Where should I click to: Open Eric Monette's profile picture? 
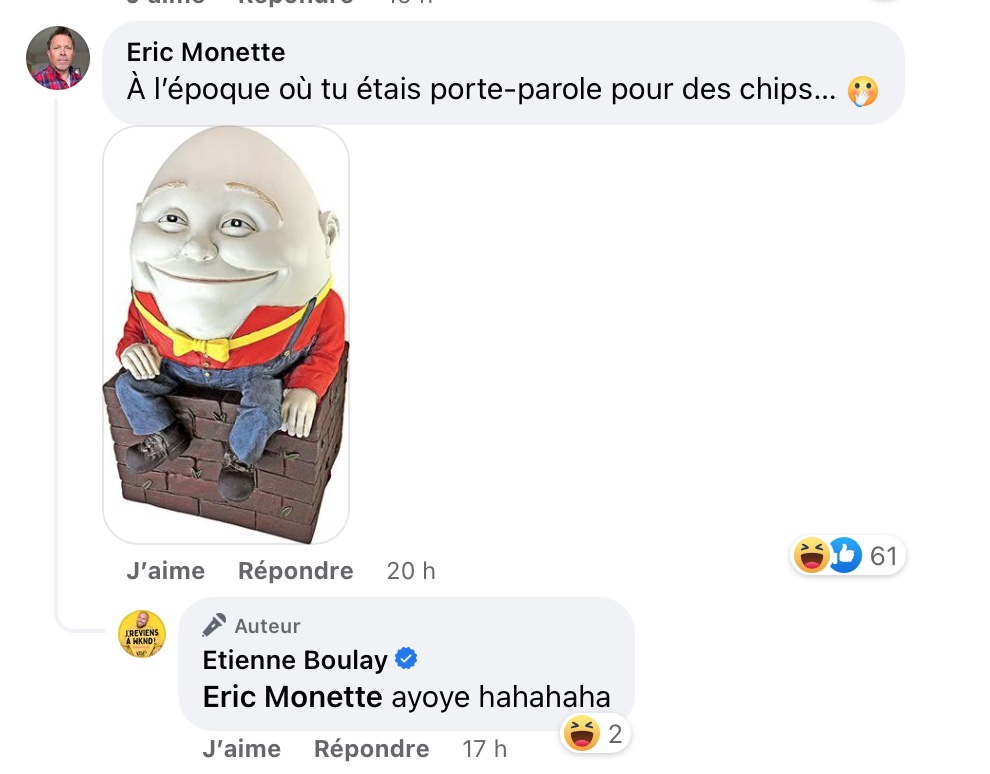58,58
